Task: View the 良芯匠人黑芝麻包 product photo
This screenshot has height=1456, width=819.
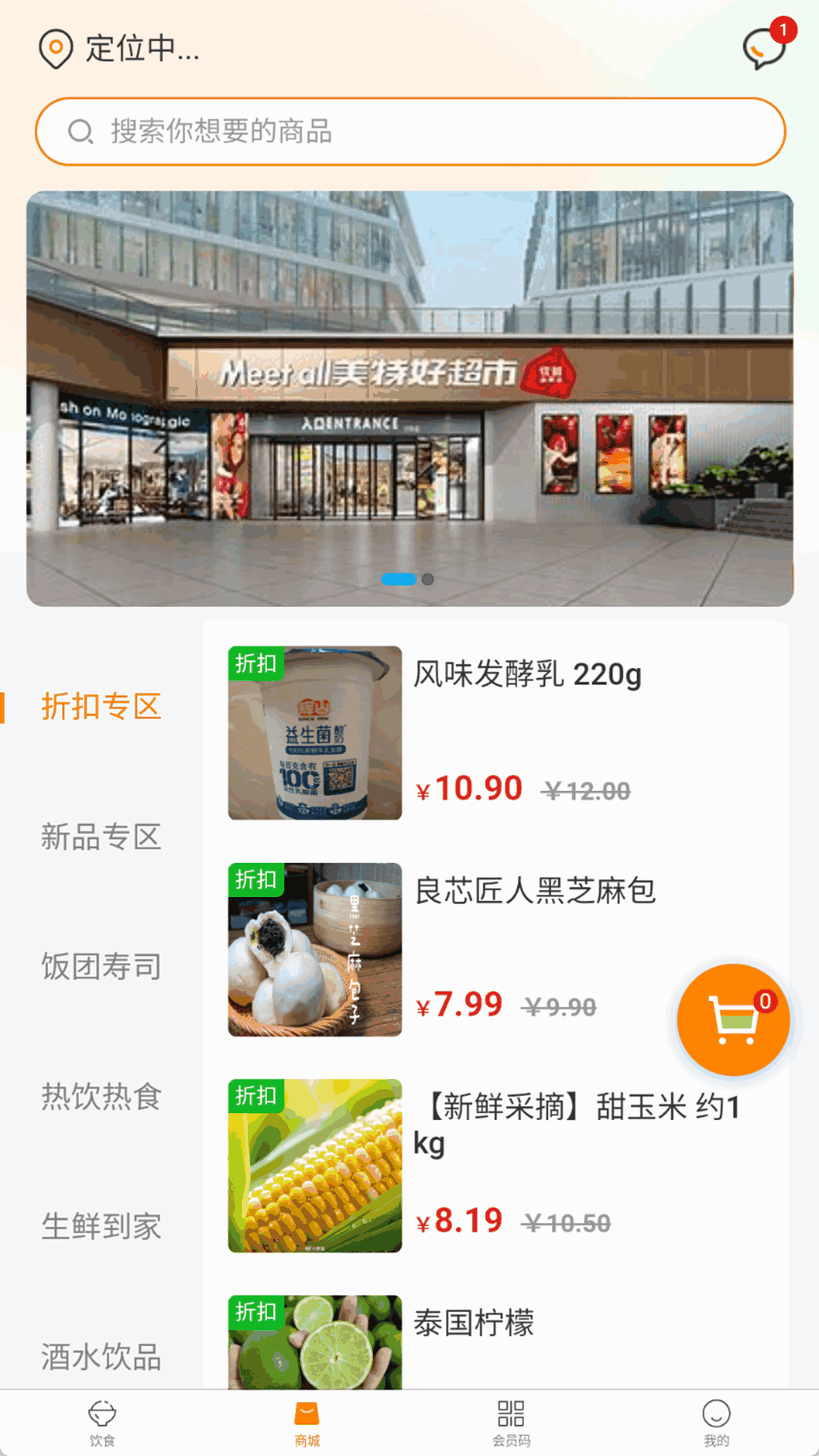Action: 315,949
